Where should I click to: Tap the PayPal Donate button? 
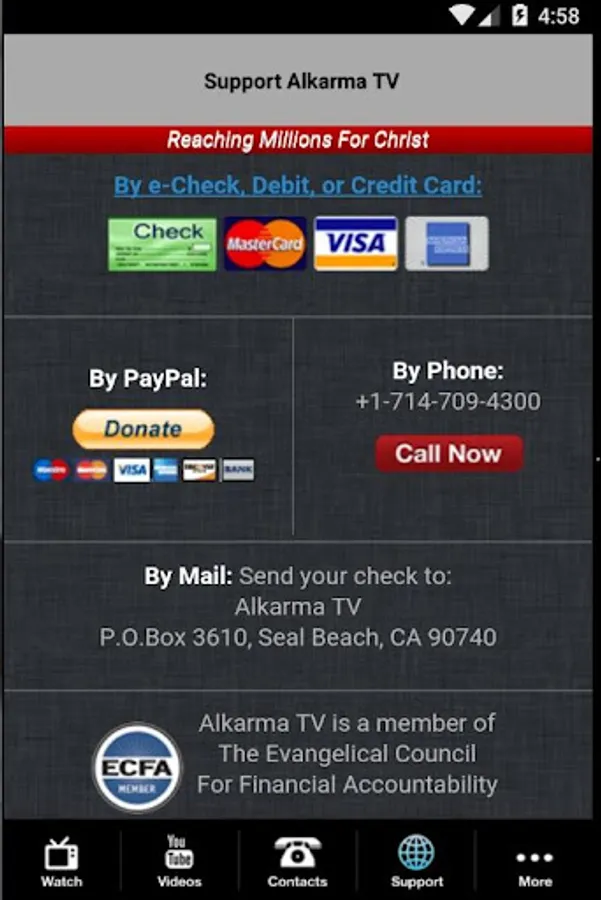point(144,429)
